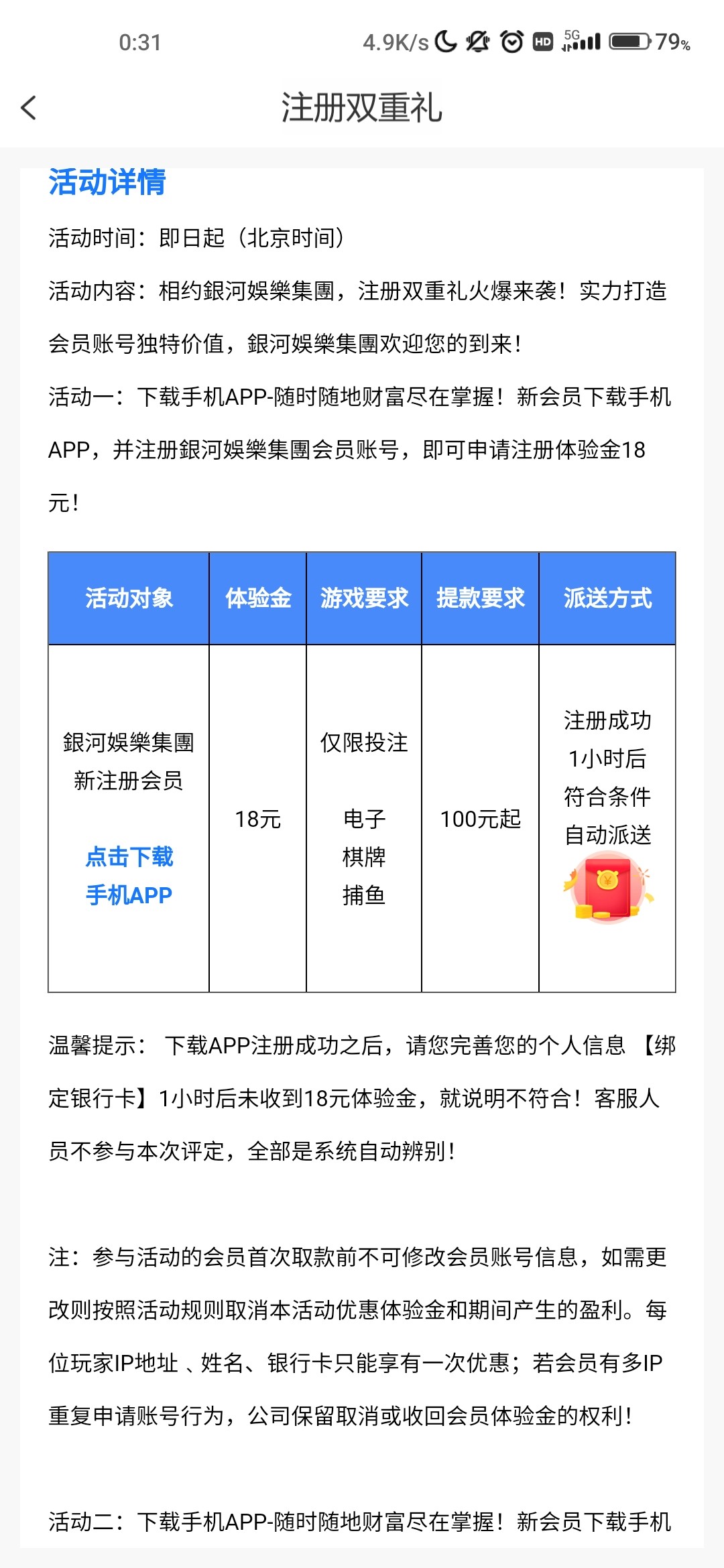Go back from the 注册双重礼 page
The image size is (724, 1568).
pyautogui.click(x=29, y=108)
